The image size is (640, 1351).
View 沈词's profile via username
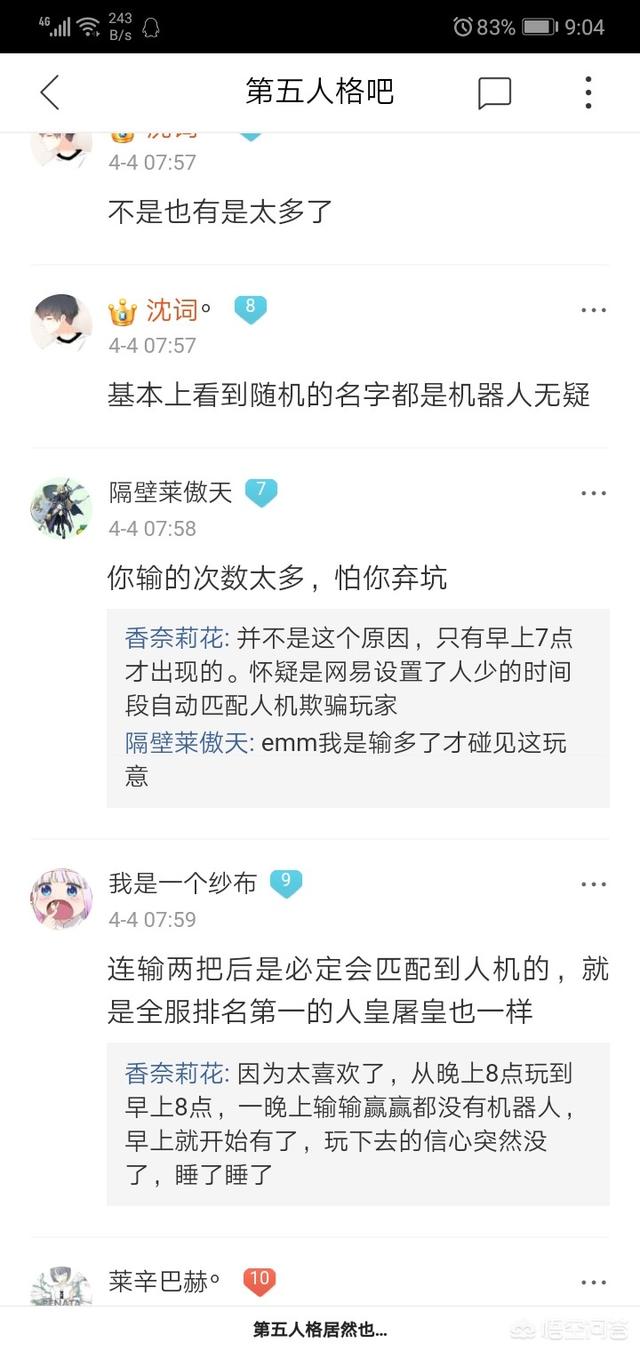coord(172,310)
